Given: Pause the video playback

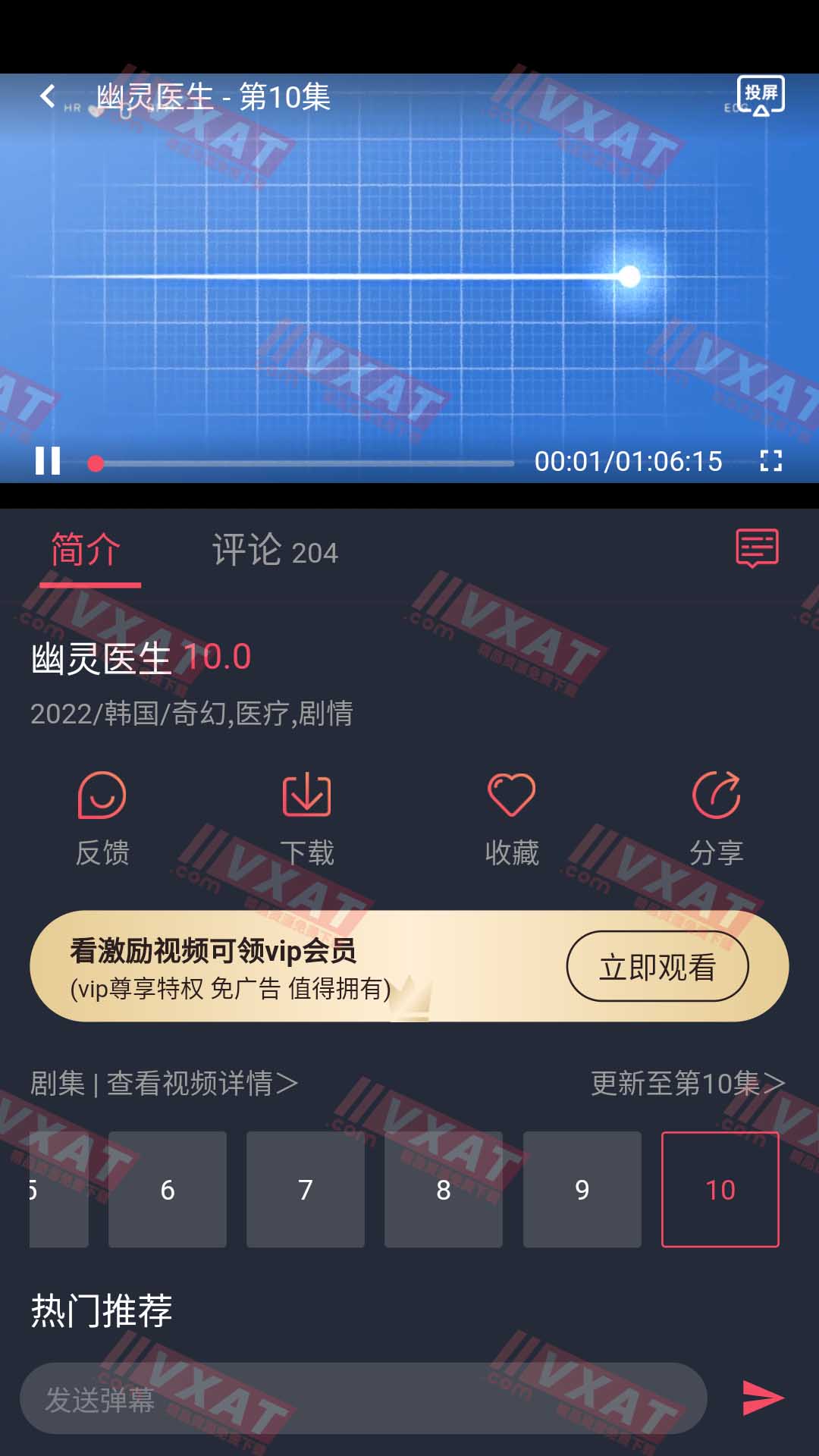Looking at the screenshot, I should (x=48, y=461).
